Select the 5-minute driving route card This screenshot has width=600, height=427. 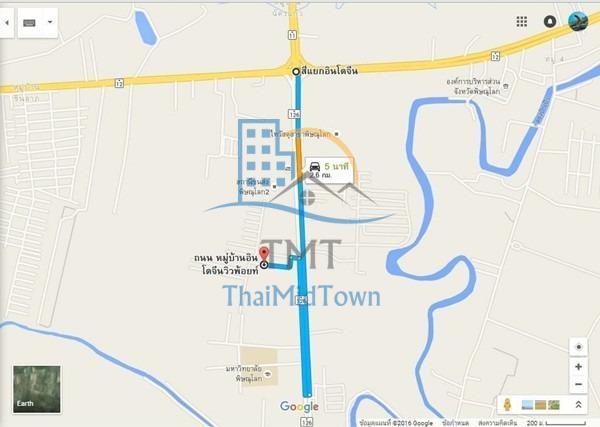[x=329, y=168]
